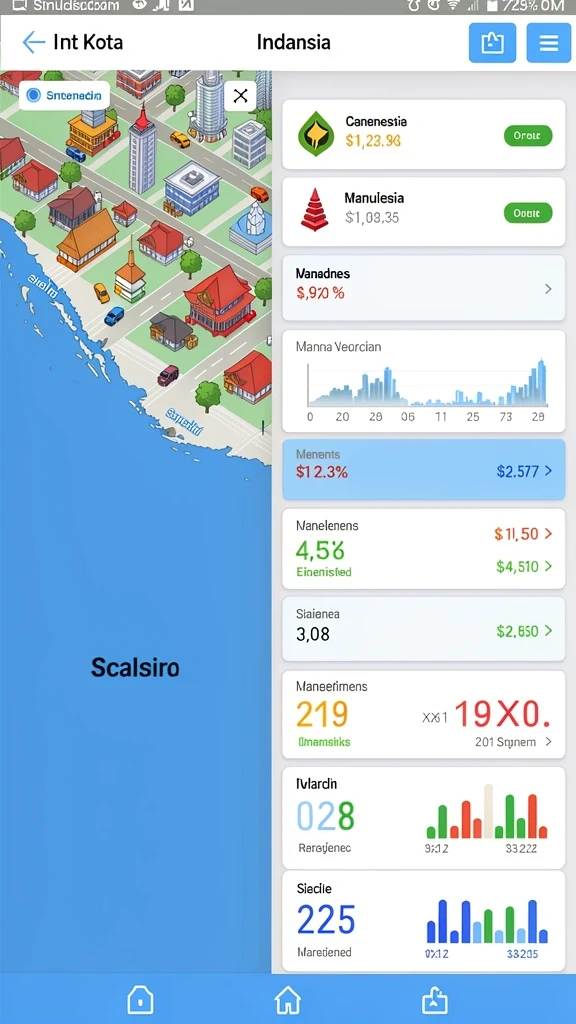The width and height of the screenshot is (576, 1024).
Task: Close the map panel with the X
Action: (x=240, y=95)
